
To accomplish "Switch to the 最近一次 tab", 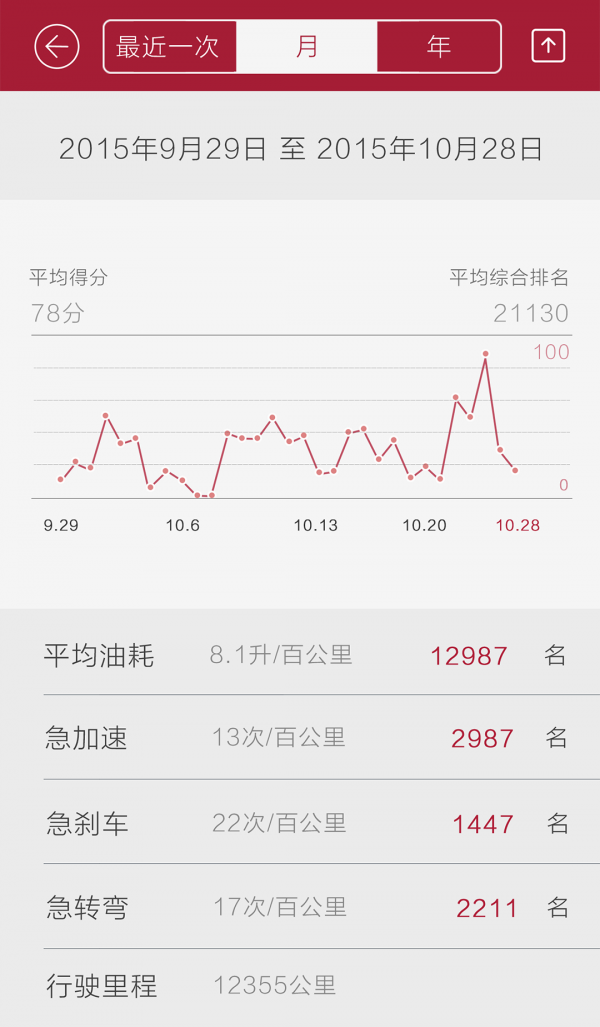I will pyautogui.click(x=169, y=47).
